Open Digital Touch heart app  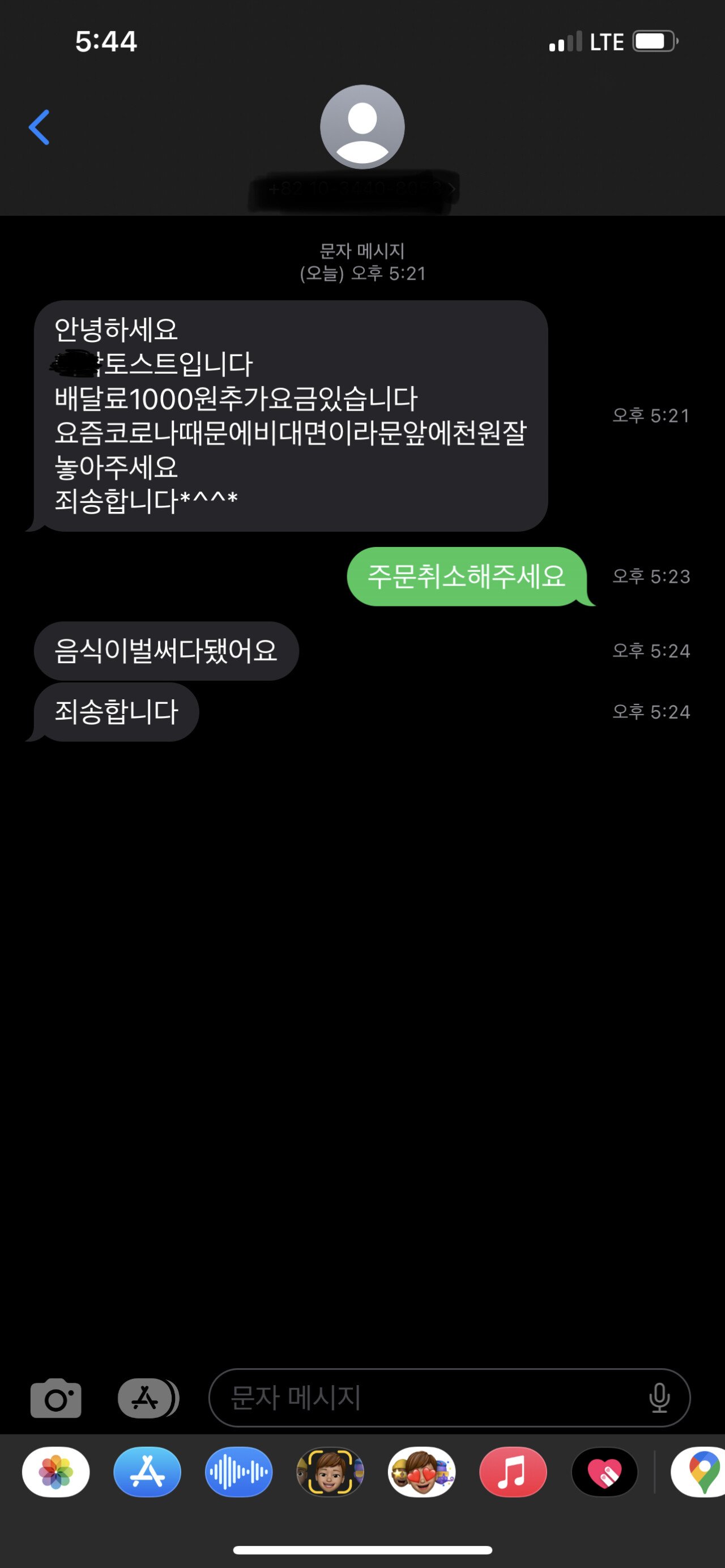(x=604, y=1472)
